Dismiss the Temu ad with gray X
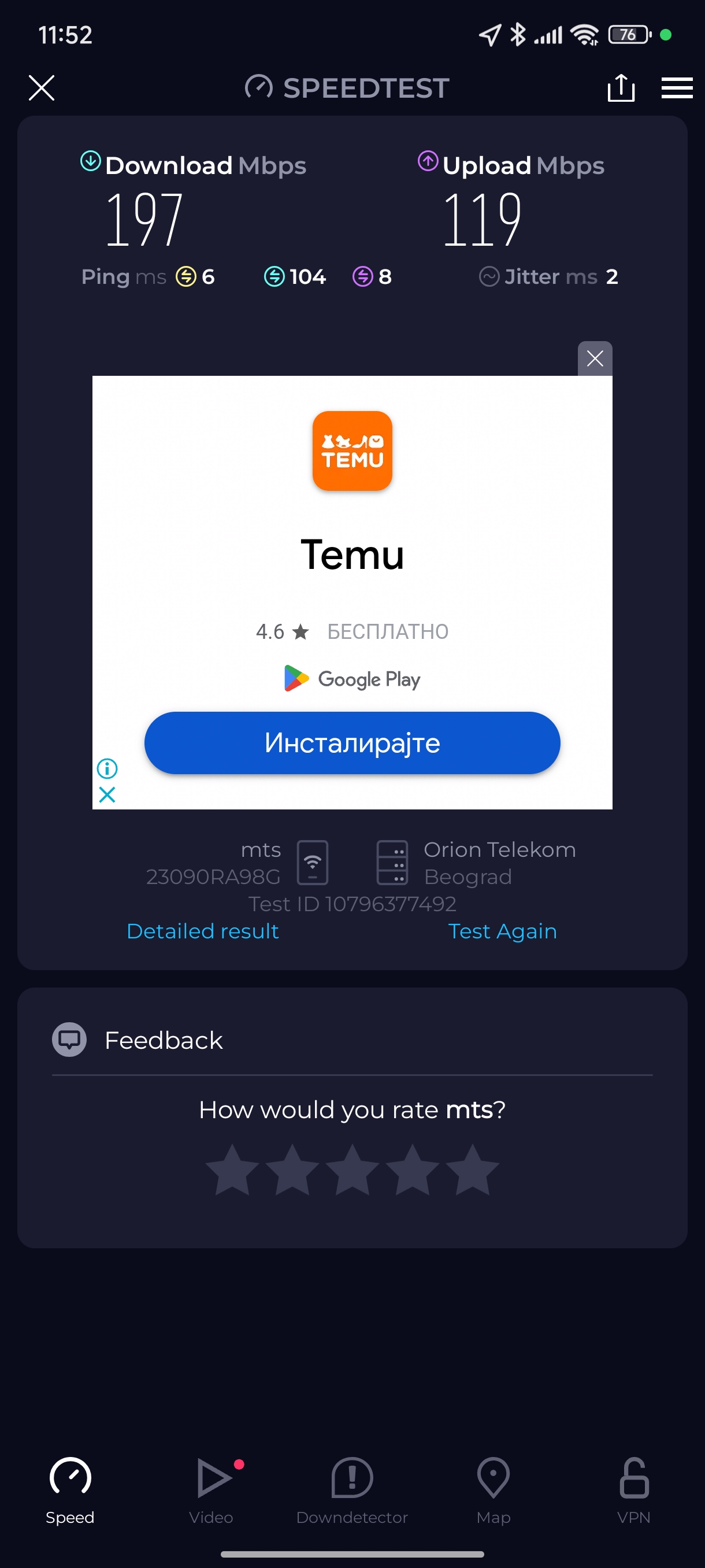This screenshot has width=705, height=1568. [x=594, y=358]
